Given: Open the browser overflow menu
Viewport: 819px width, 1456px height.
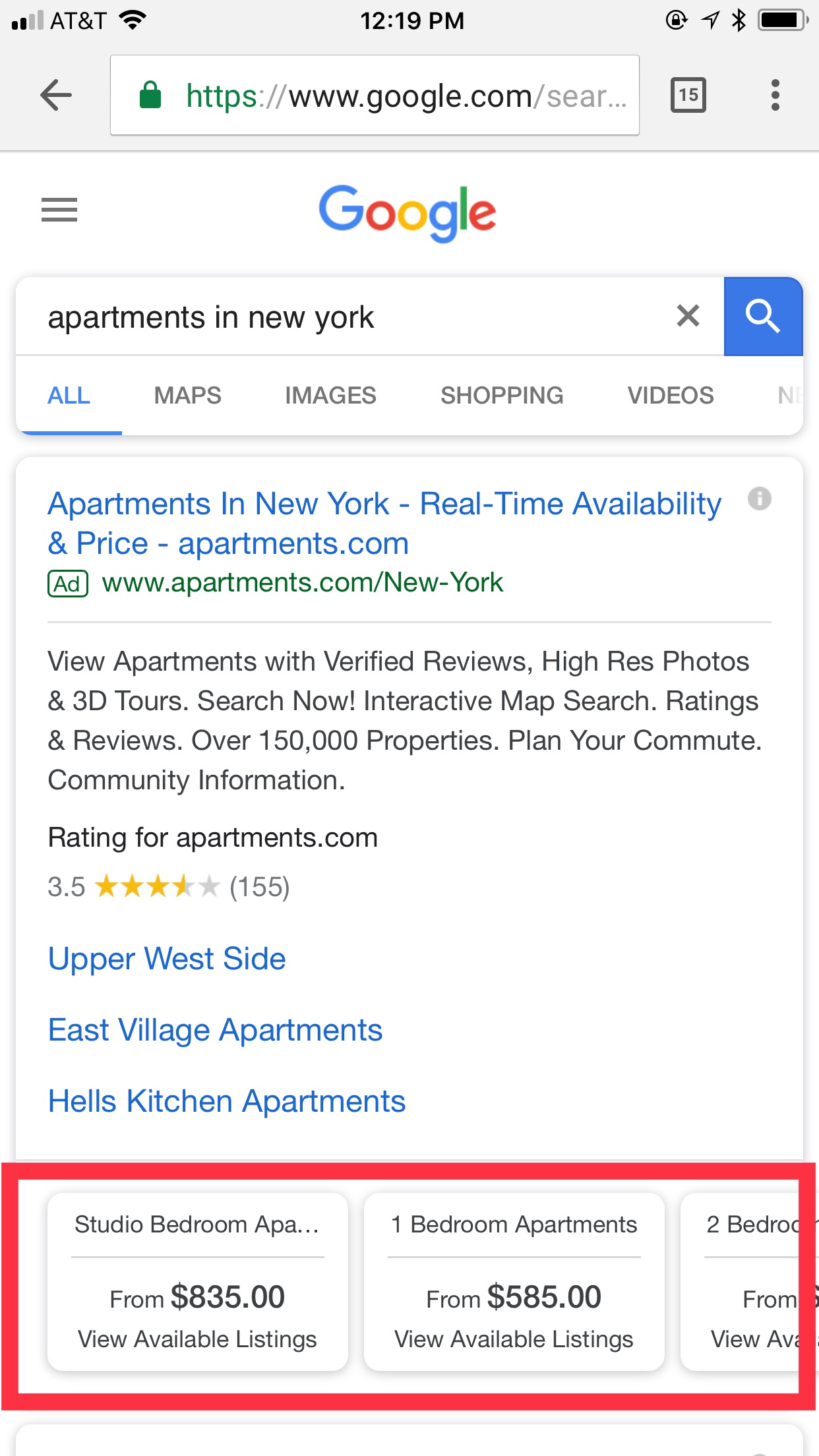Looking at the screenshot, I should coord(775,96).
